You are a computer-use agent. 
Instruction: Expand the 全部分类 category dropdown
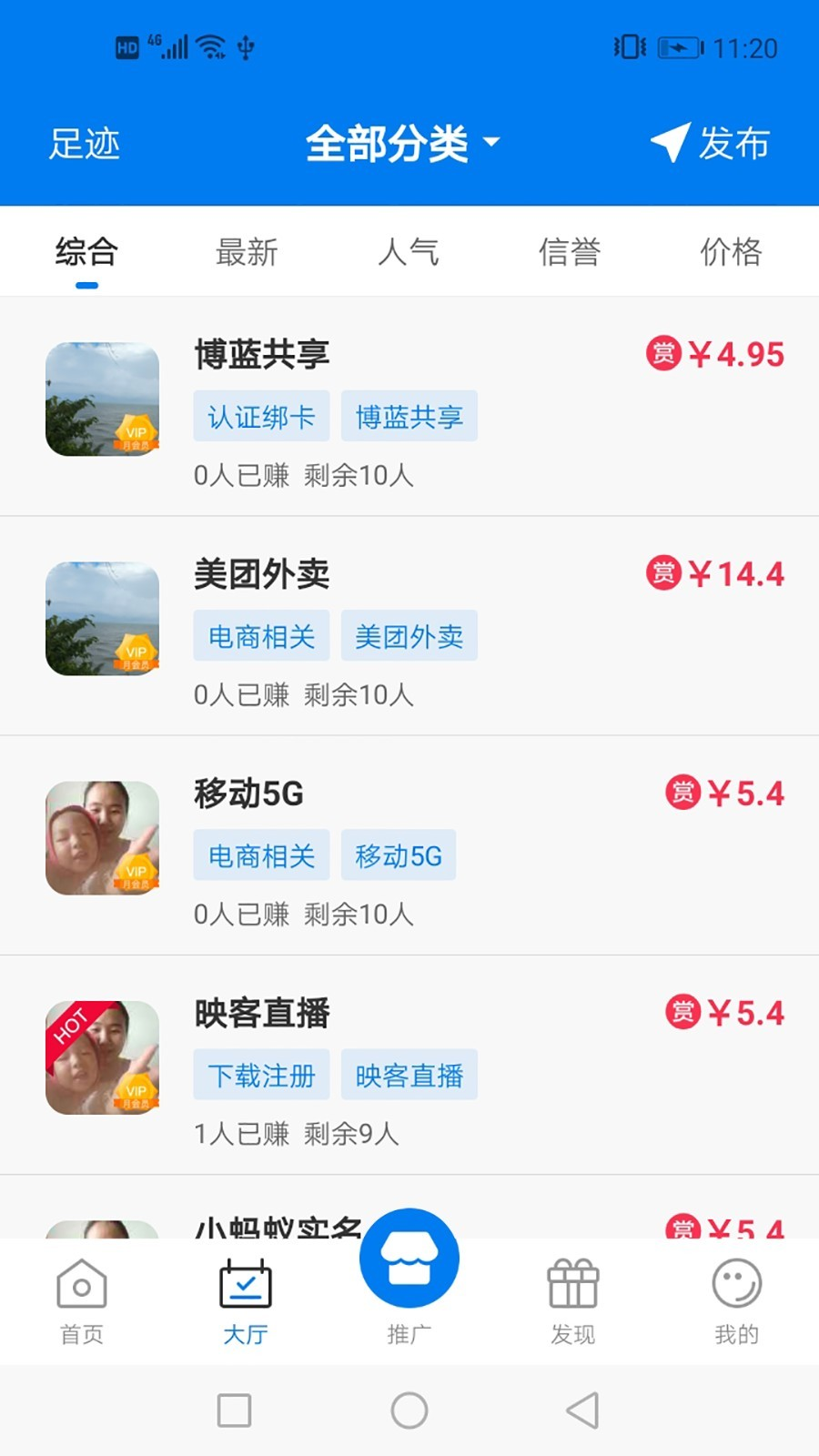coord(402,144)
